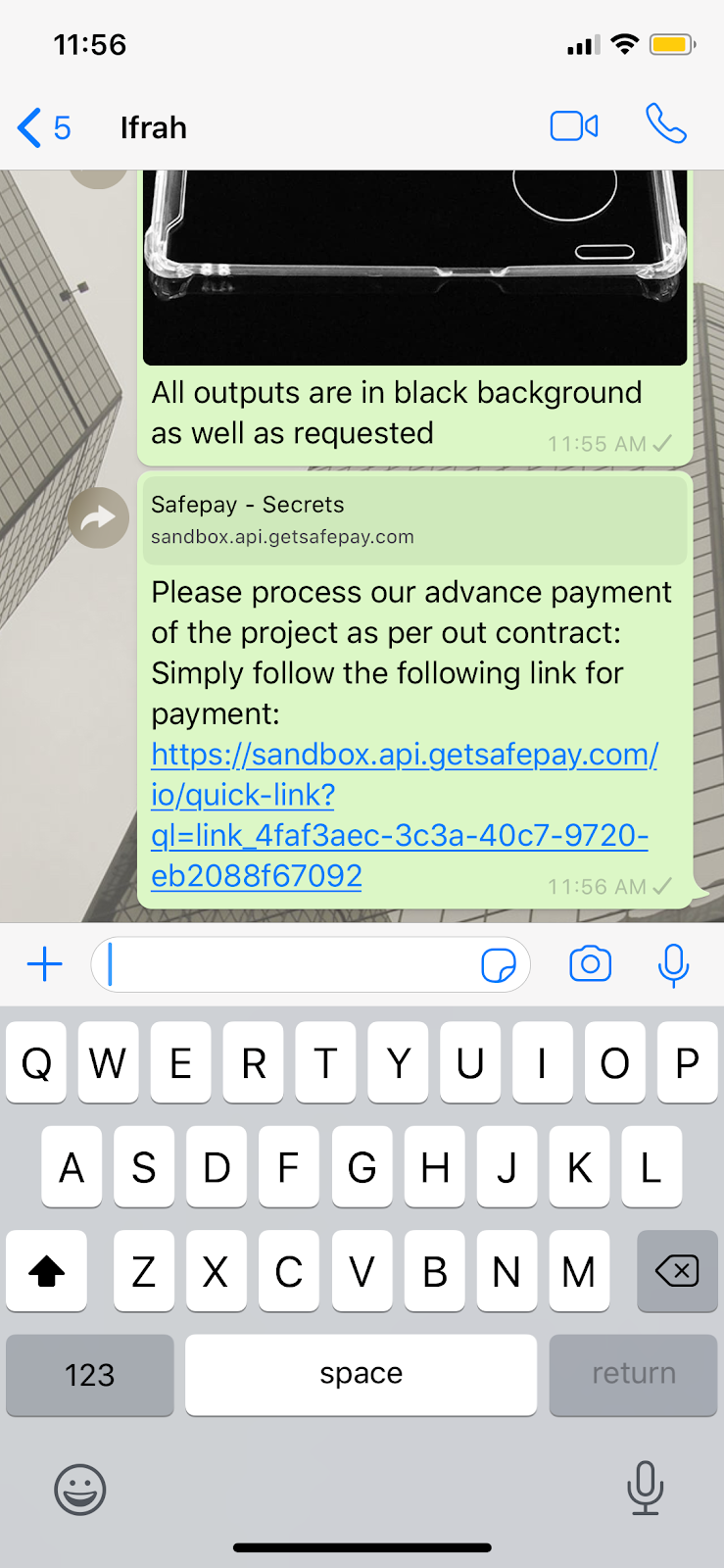Start keyboard dictation with the gray microphone
The width and height of the screenshot is (724, 1568).
(645, 1488)
